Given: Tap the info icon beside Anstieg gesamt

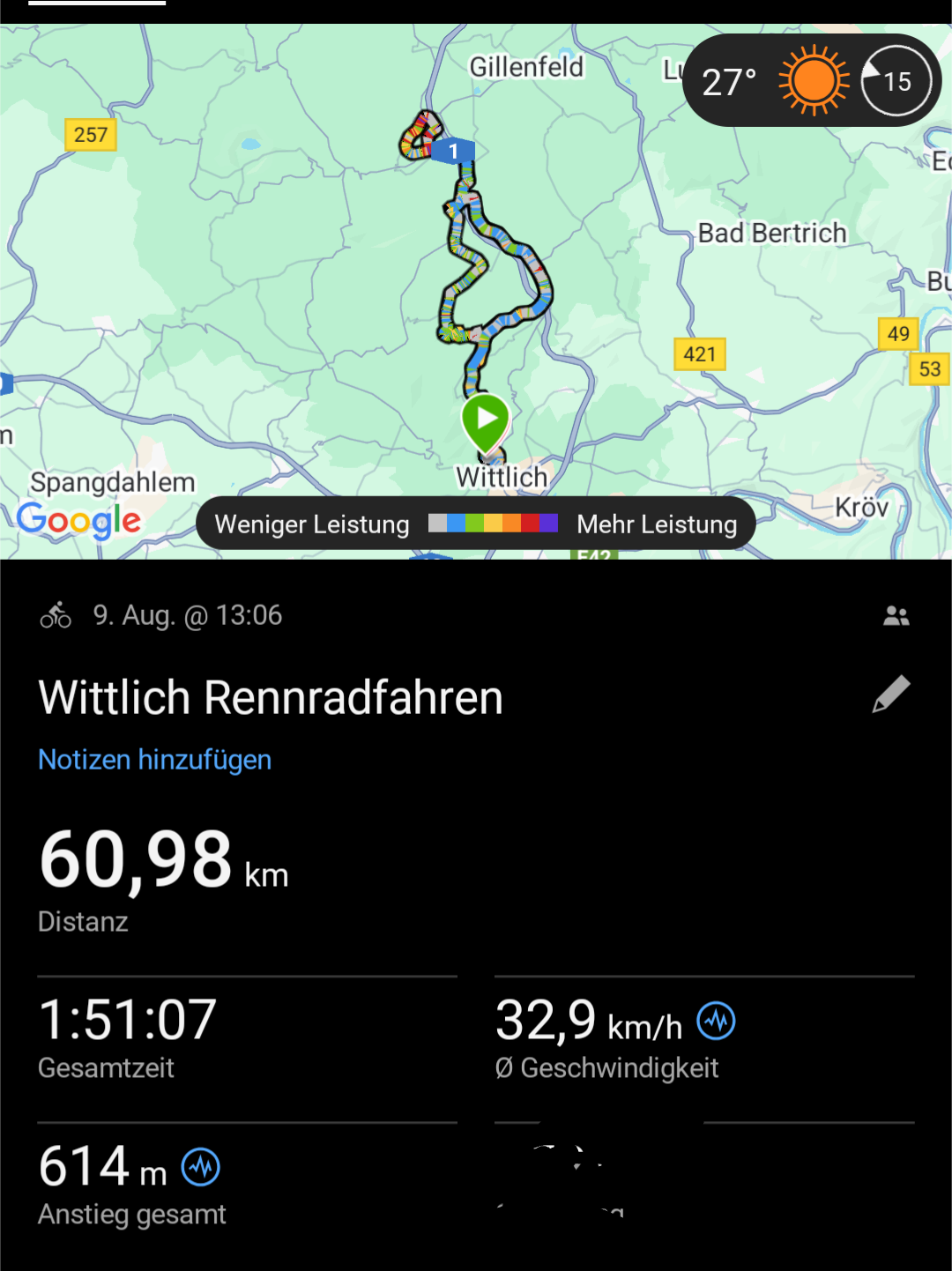Looking at the screenshot, I should click(201, 1168).
